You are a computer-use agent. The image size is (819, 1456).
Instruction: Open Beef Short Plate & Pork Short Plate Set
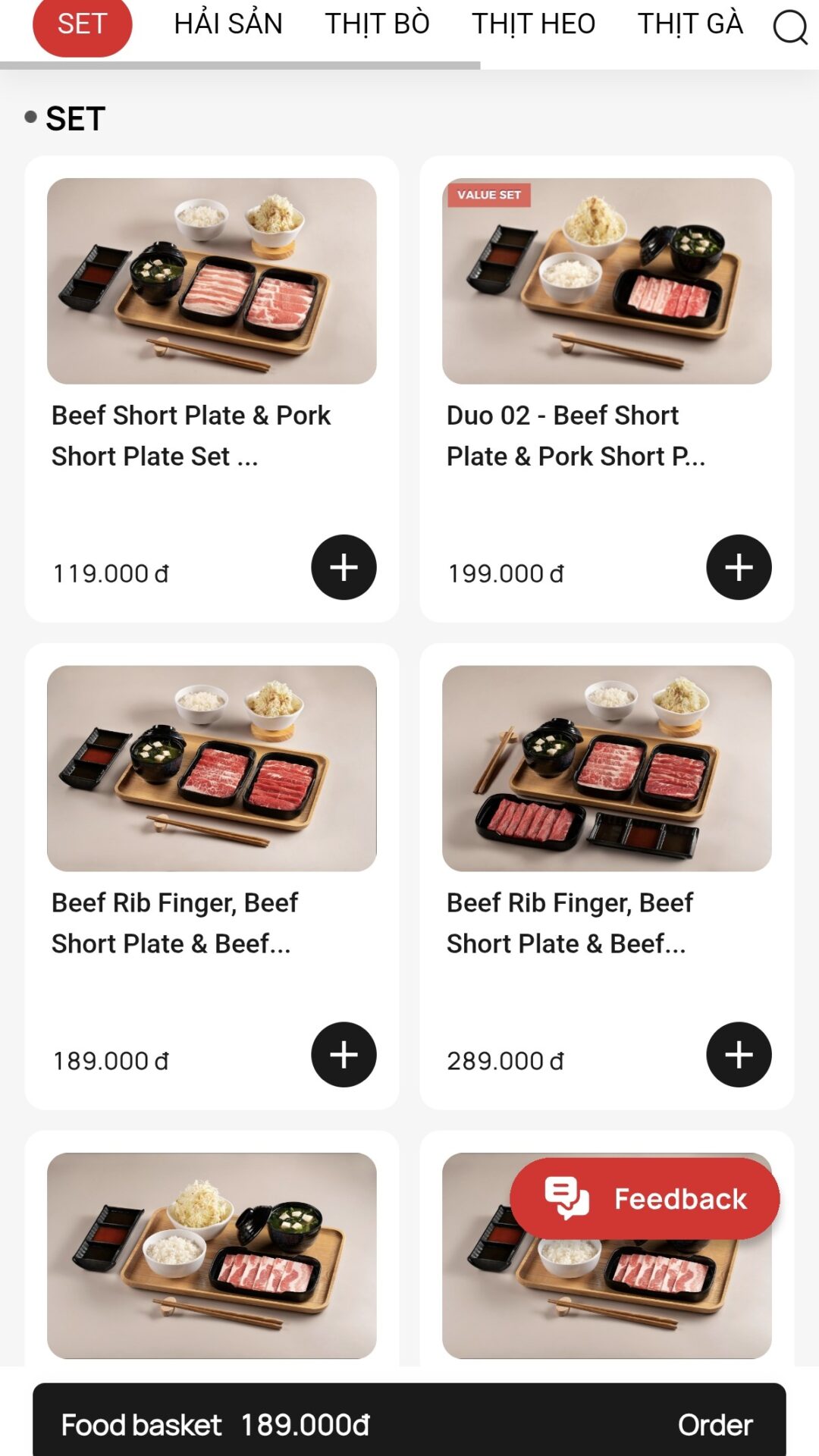tap(212, 281)
